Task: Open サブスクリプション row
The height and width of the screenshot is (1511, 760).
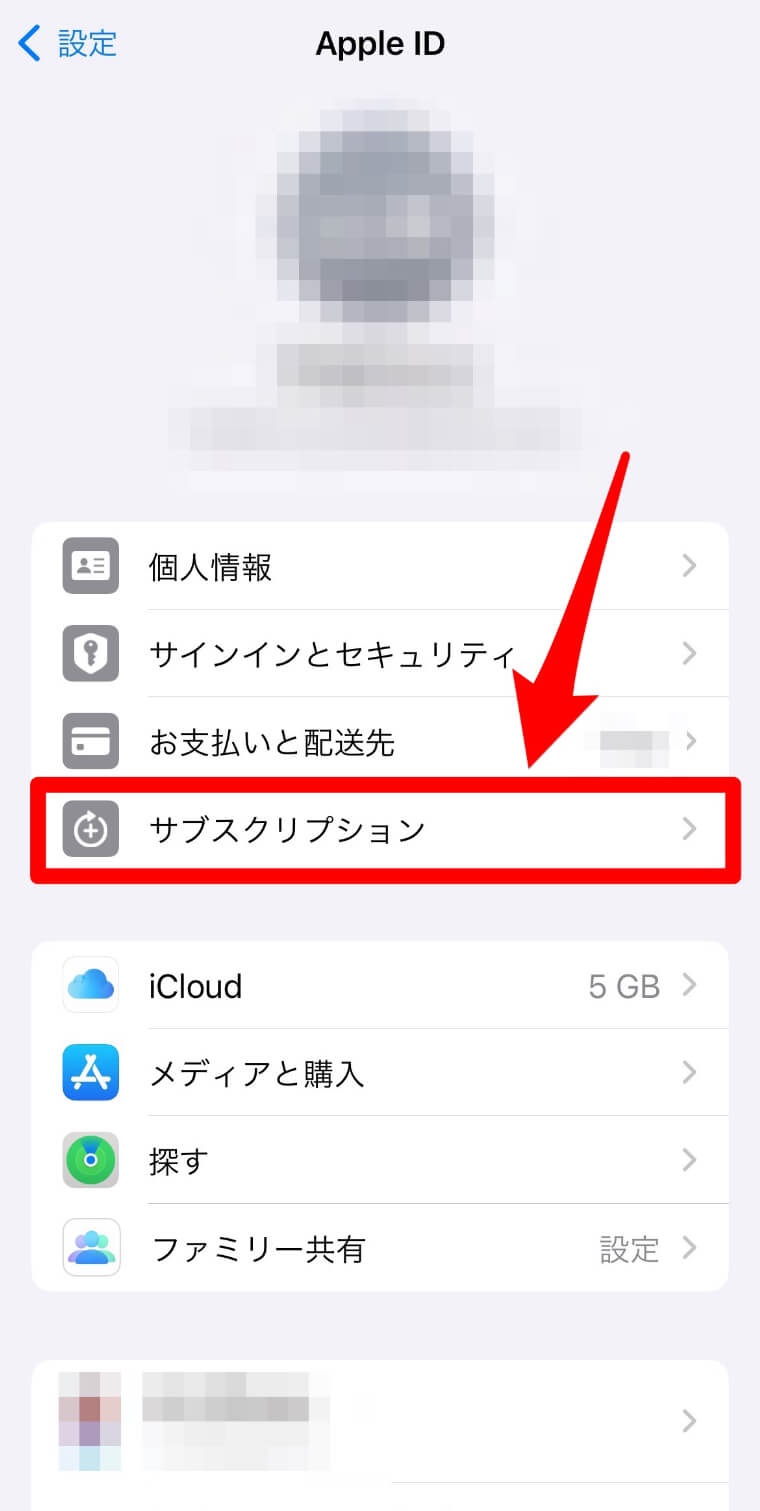Action: point(380,829)
